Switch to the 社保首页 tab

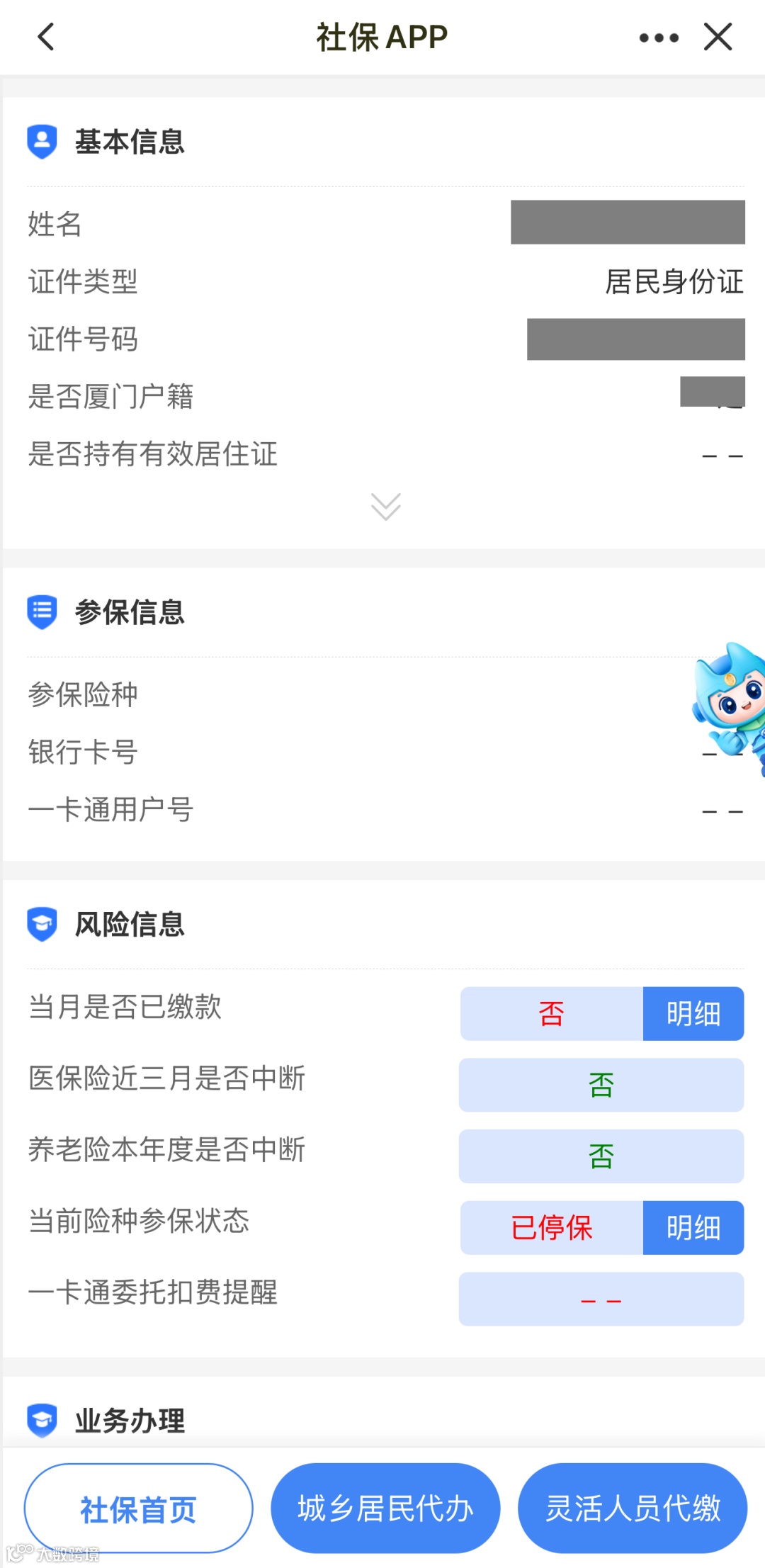click(x=137, y=1508)
